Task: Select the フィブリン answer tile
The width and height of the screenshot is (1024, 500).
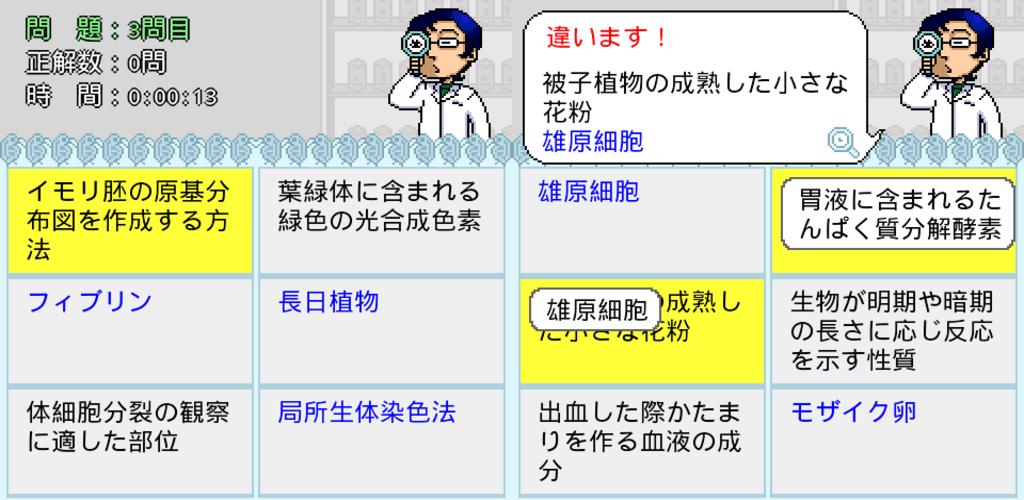Action: (129, 330)
